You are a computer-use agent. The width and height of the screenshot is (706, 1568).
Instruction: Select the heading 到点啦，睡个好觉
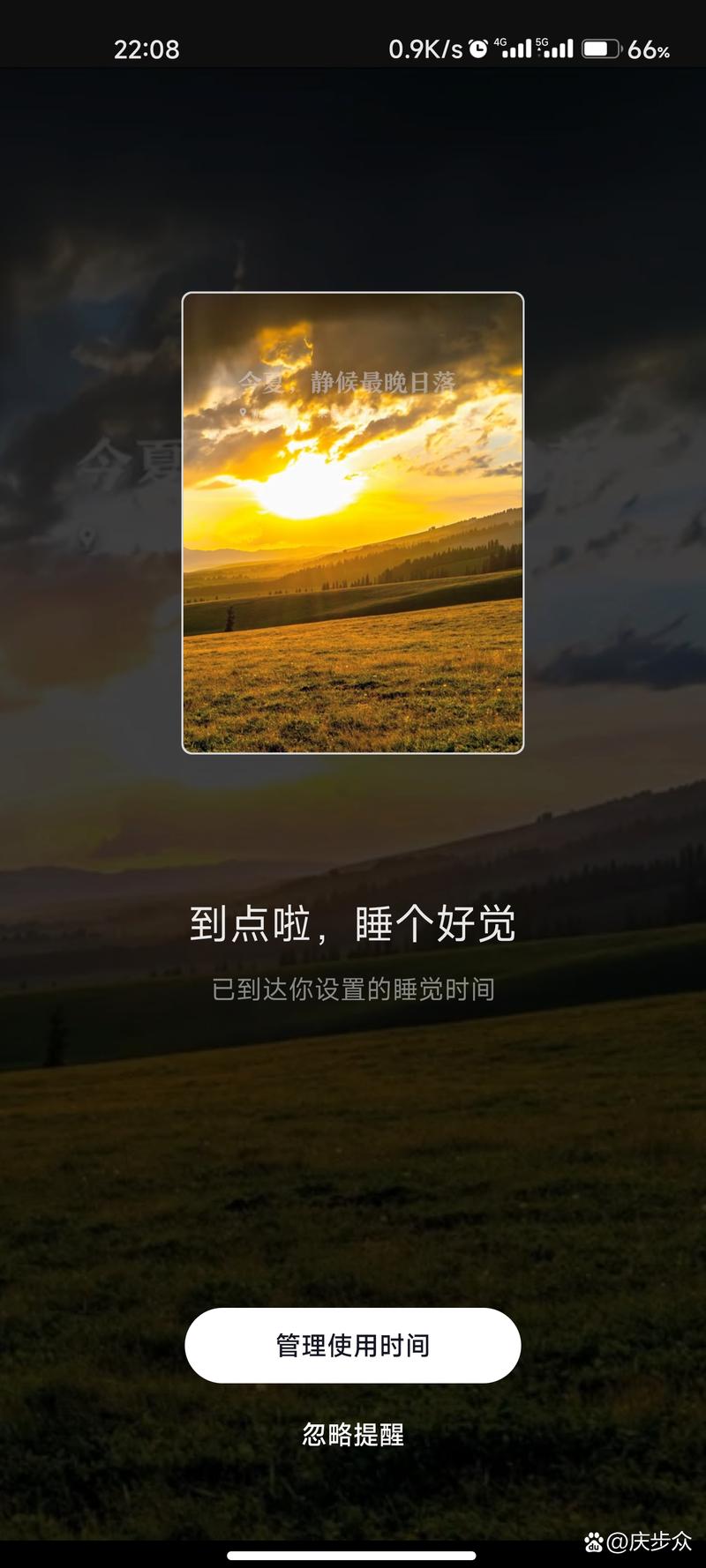(353, 924)
